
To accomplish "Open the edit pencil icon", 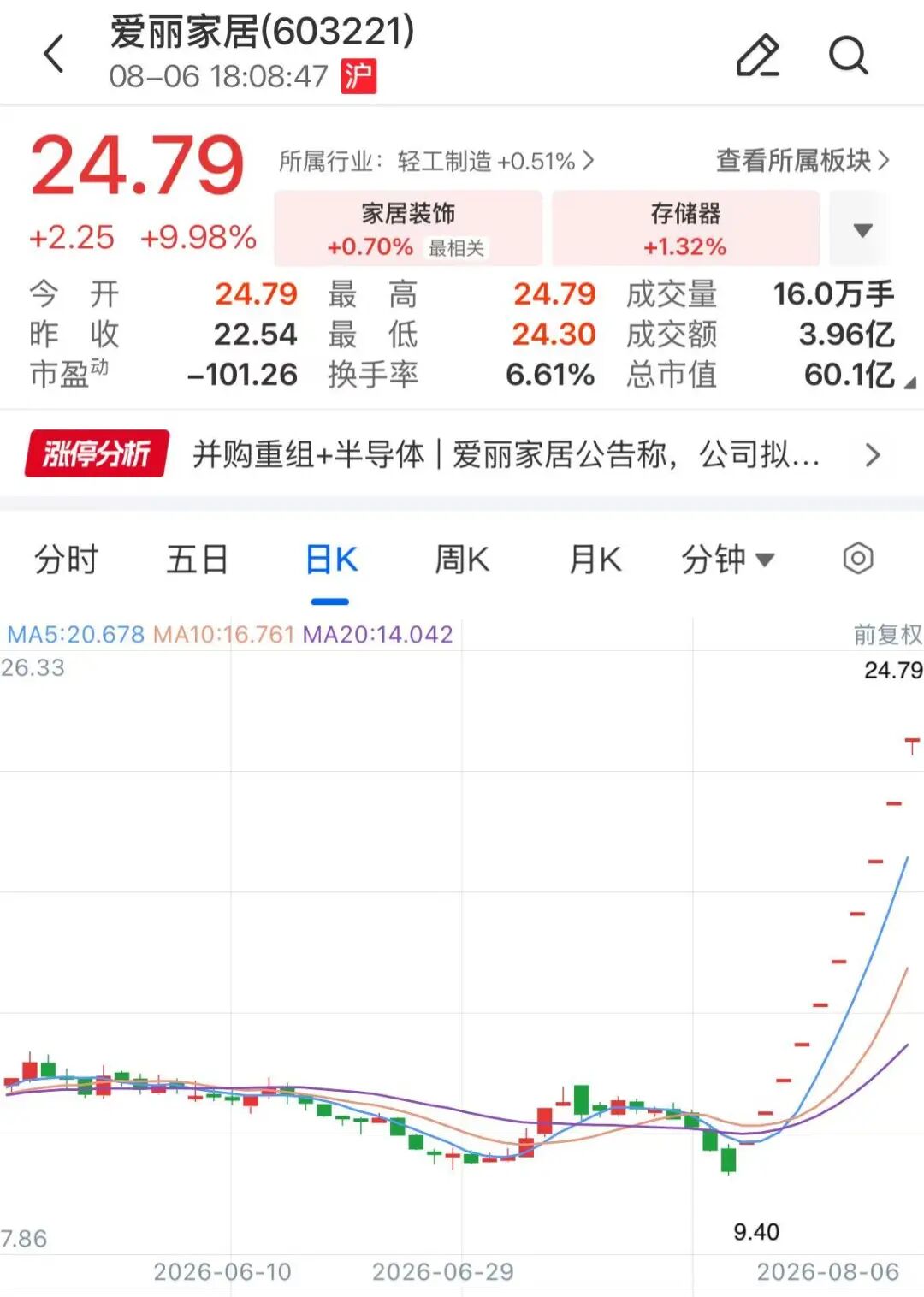I will [x=758, y=56].
